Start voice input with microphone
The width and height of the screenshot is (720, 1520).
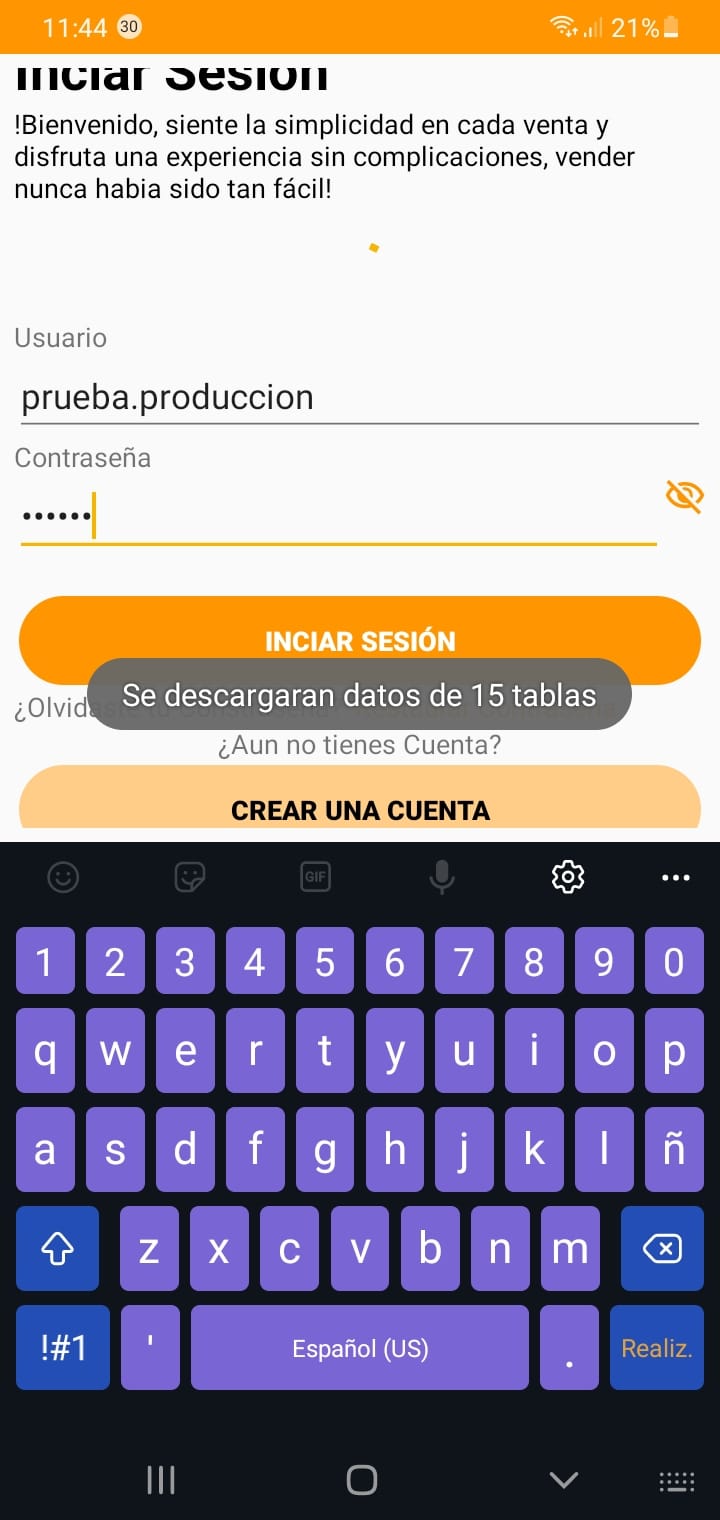point(441,877)
